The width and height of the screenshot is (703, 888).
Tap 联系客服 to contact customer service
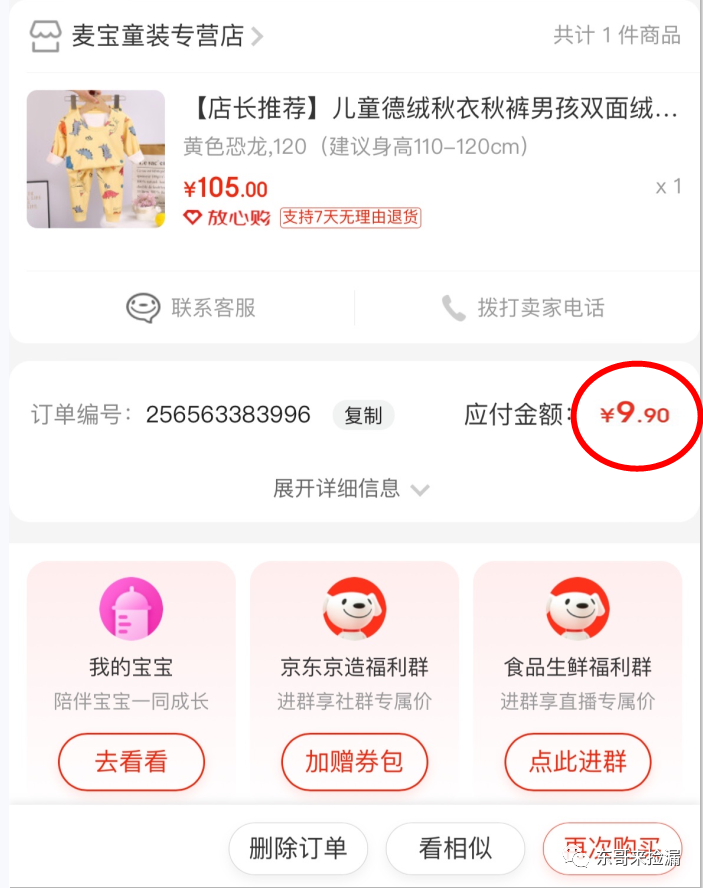[191, 307]
